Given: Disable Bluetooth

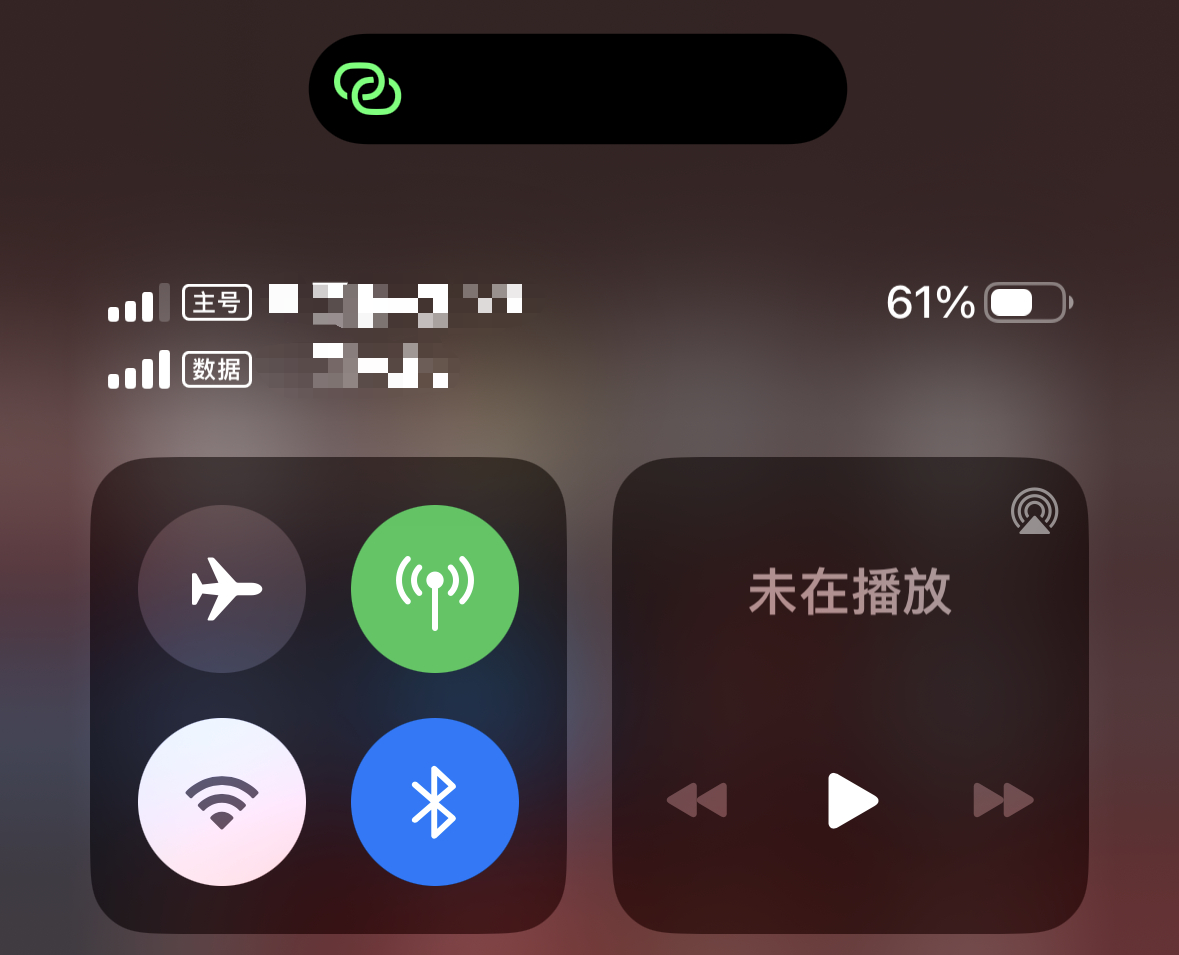Looking at the screenshot, I should pos(435,801).
